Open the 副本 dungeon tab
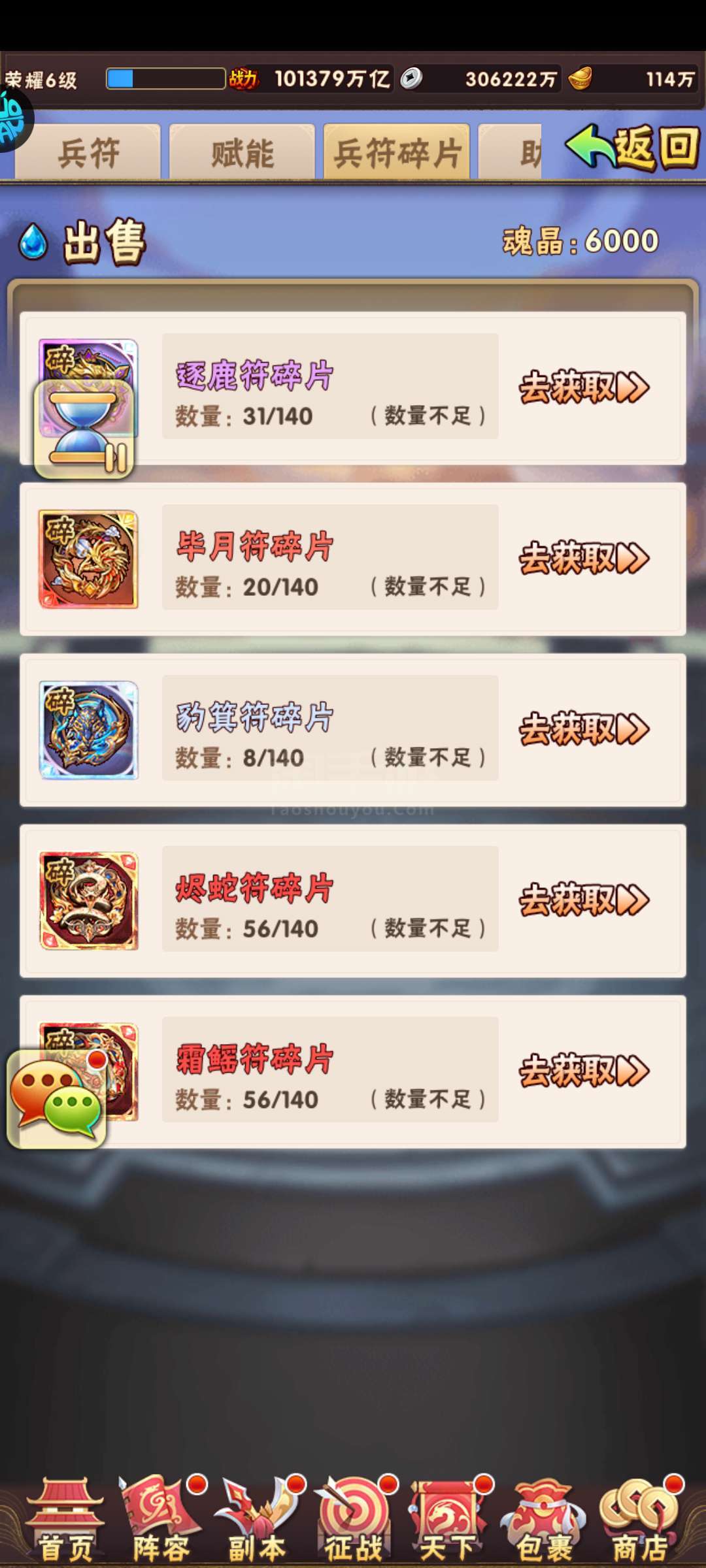The height and width of the screenshot is (1568, 706). click(x=257, y=1519)
